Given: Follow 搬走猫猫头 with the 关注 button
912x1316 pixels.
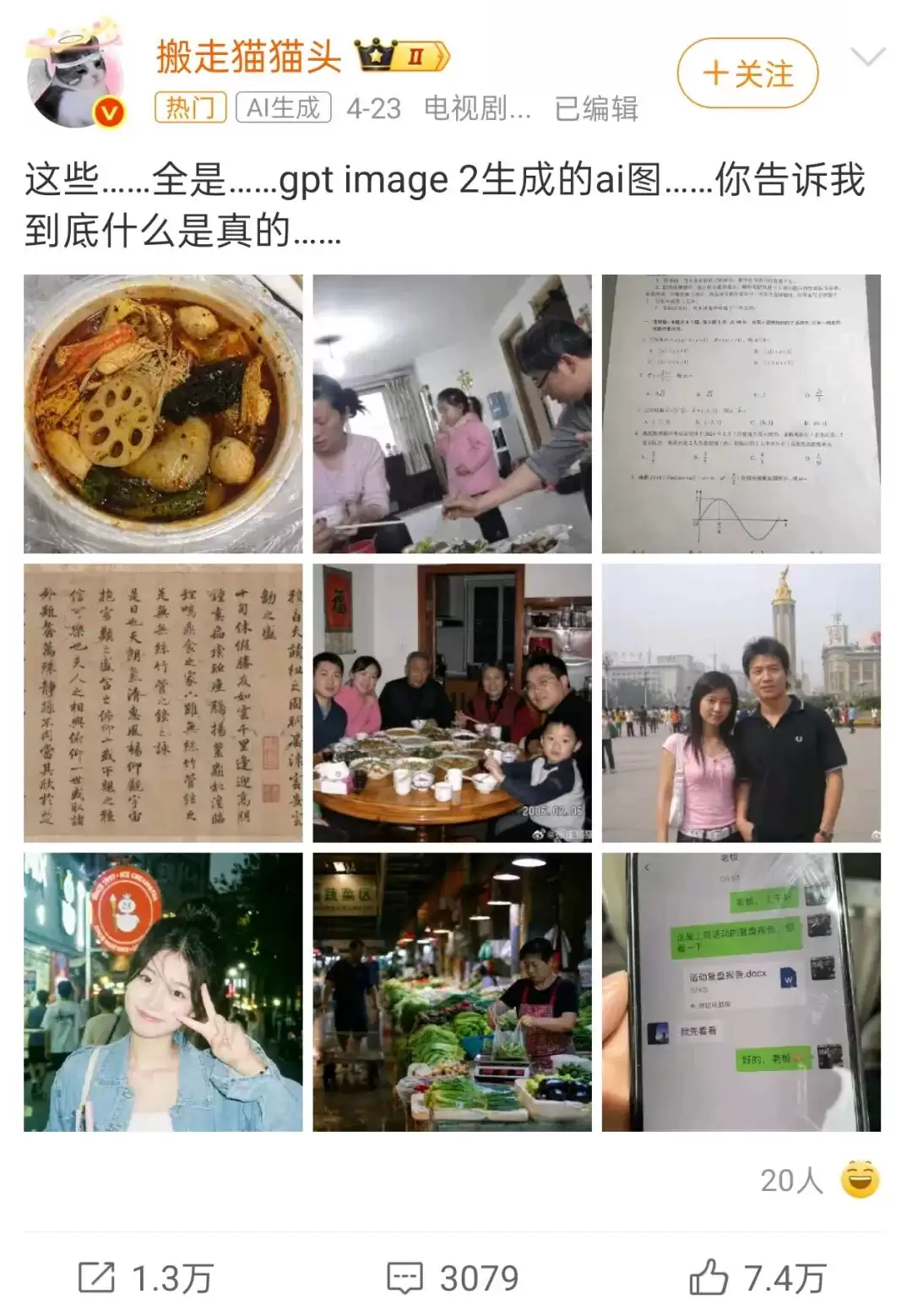Looking at the screenshot, I should coord(747,73).
